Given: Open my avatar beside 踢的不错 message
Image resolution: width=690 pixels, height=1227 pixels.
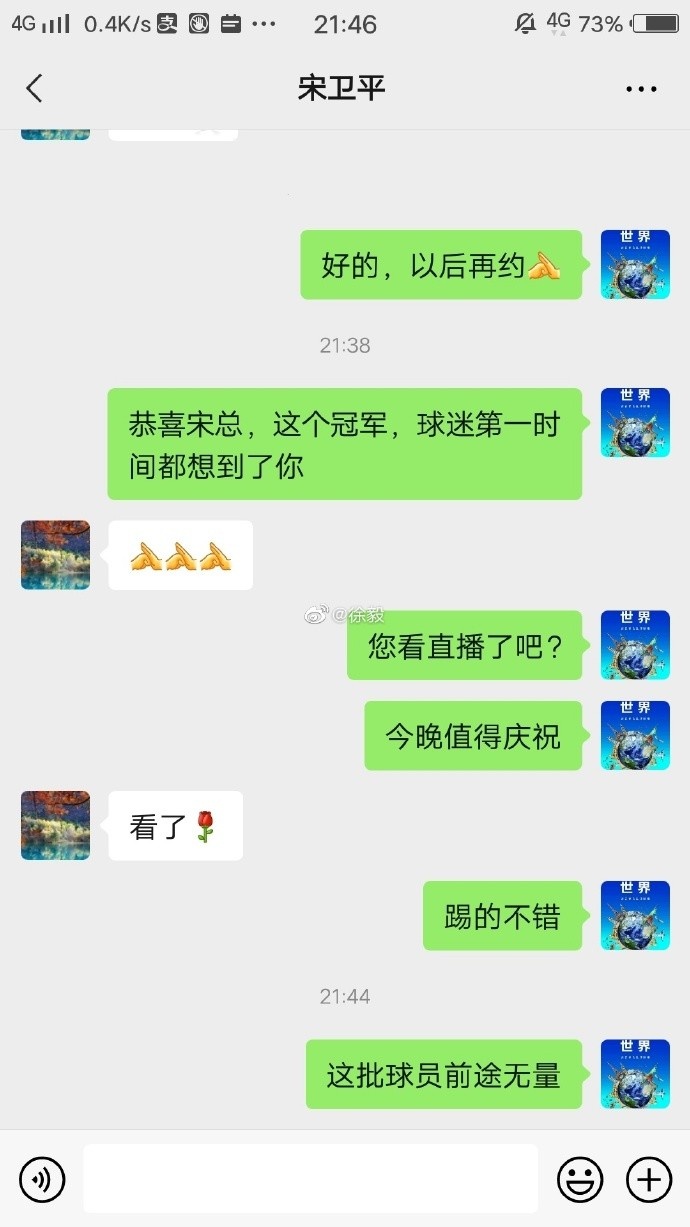Looking at the screenshot, I should coord(634,915).
